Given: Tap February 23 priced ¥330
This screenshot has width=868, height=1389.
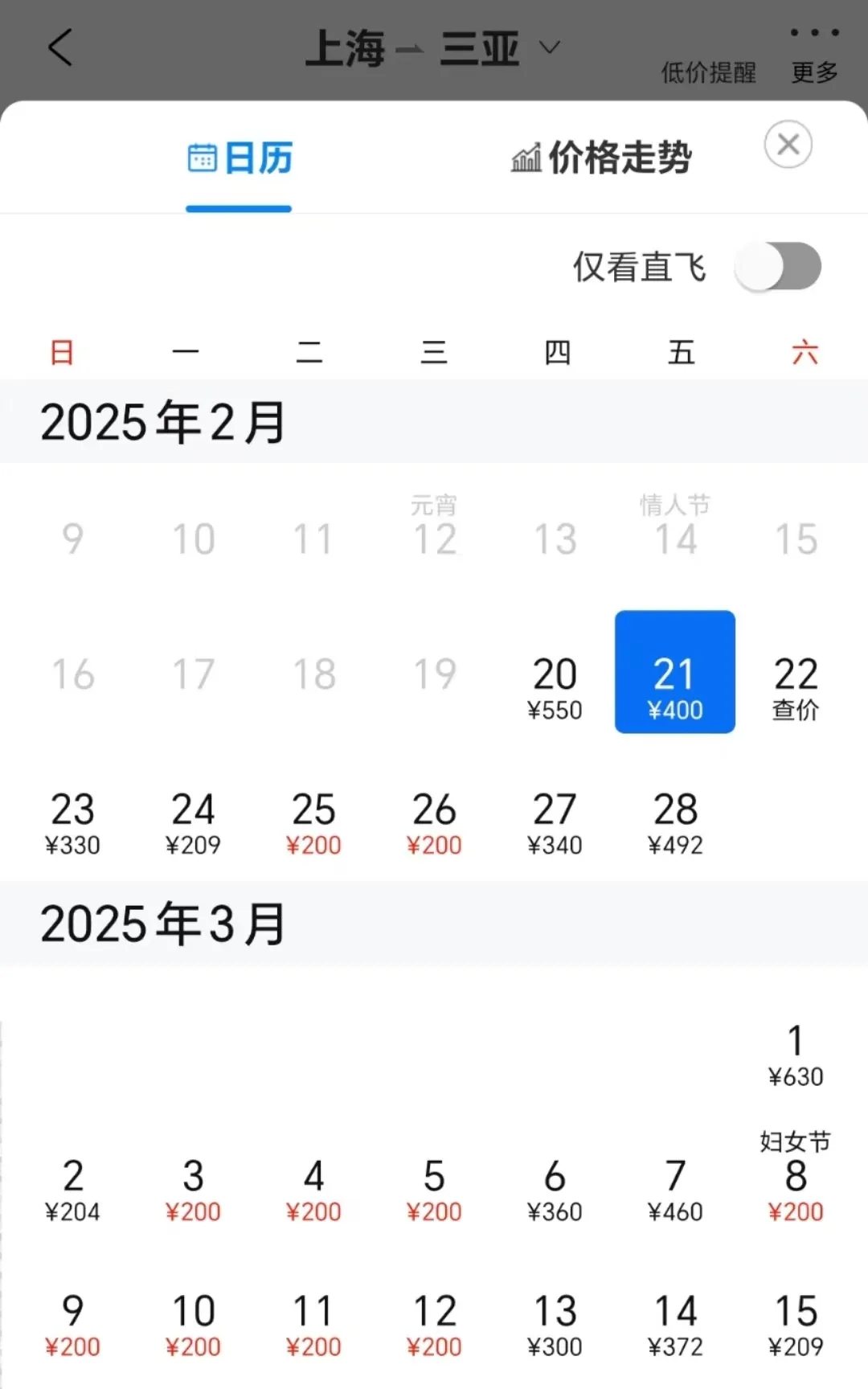Looking at the screenshot, I should 72,822.
